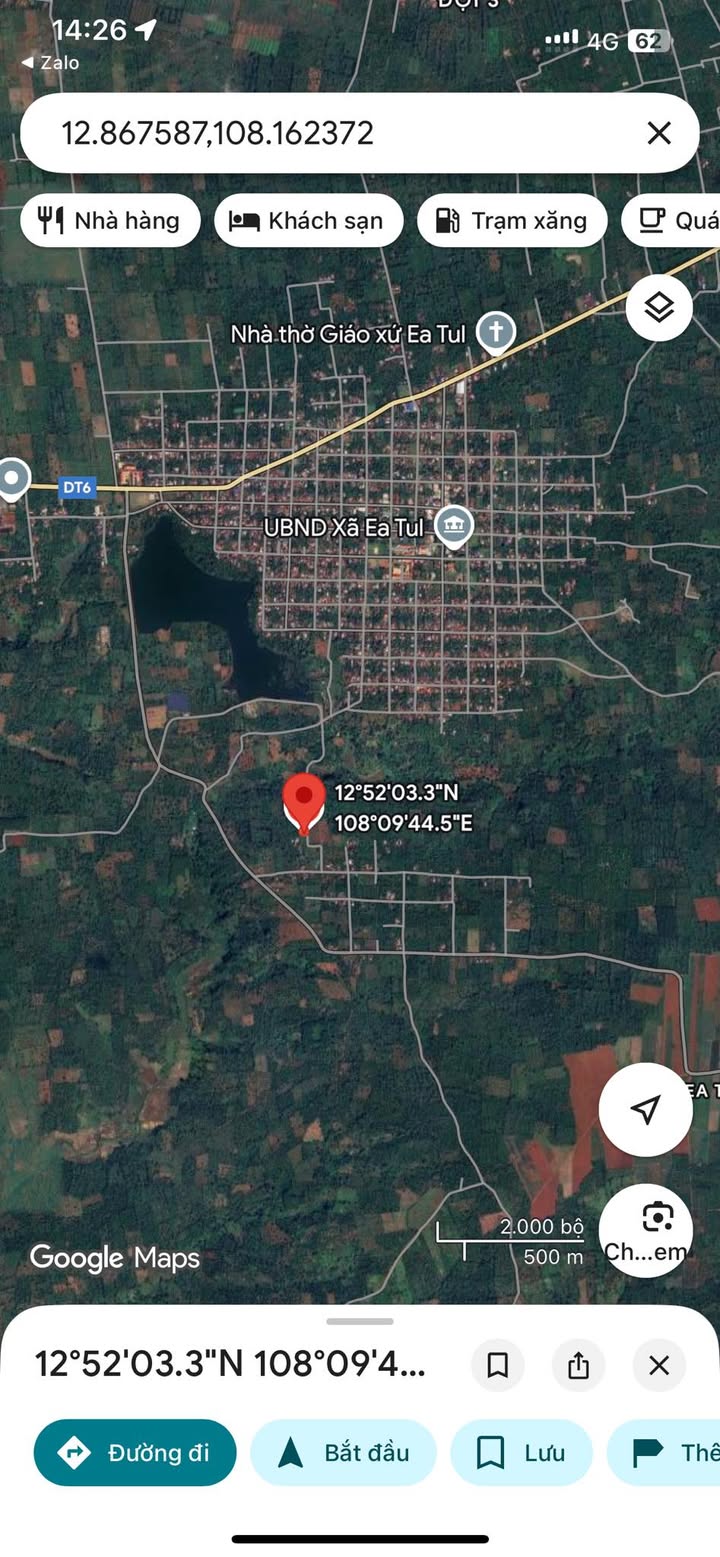Viewport: 720px width, 1557px height.
Task: Select the Khách sạn chip
Action: pos(308,220)
